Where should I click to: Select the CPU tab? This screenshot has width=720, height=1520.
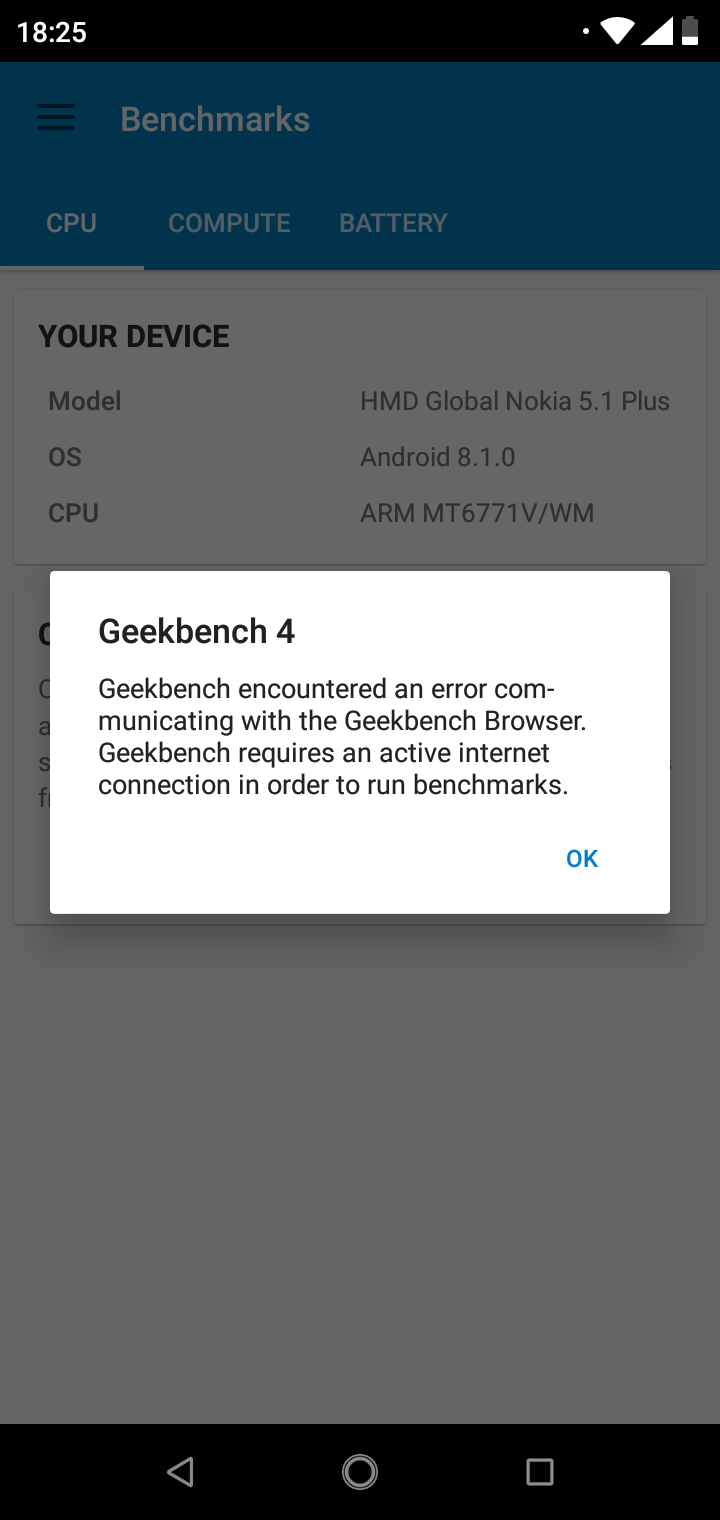pos(71,223)
